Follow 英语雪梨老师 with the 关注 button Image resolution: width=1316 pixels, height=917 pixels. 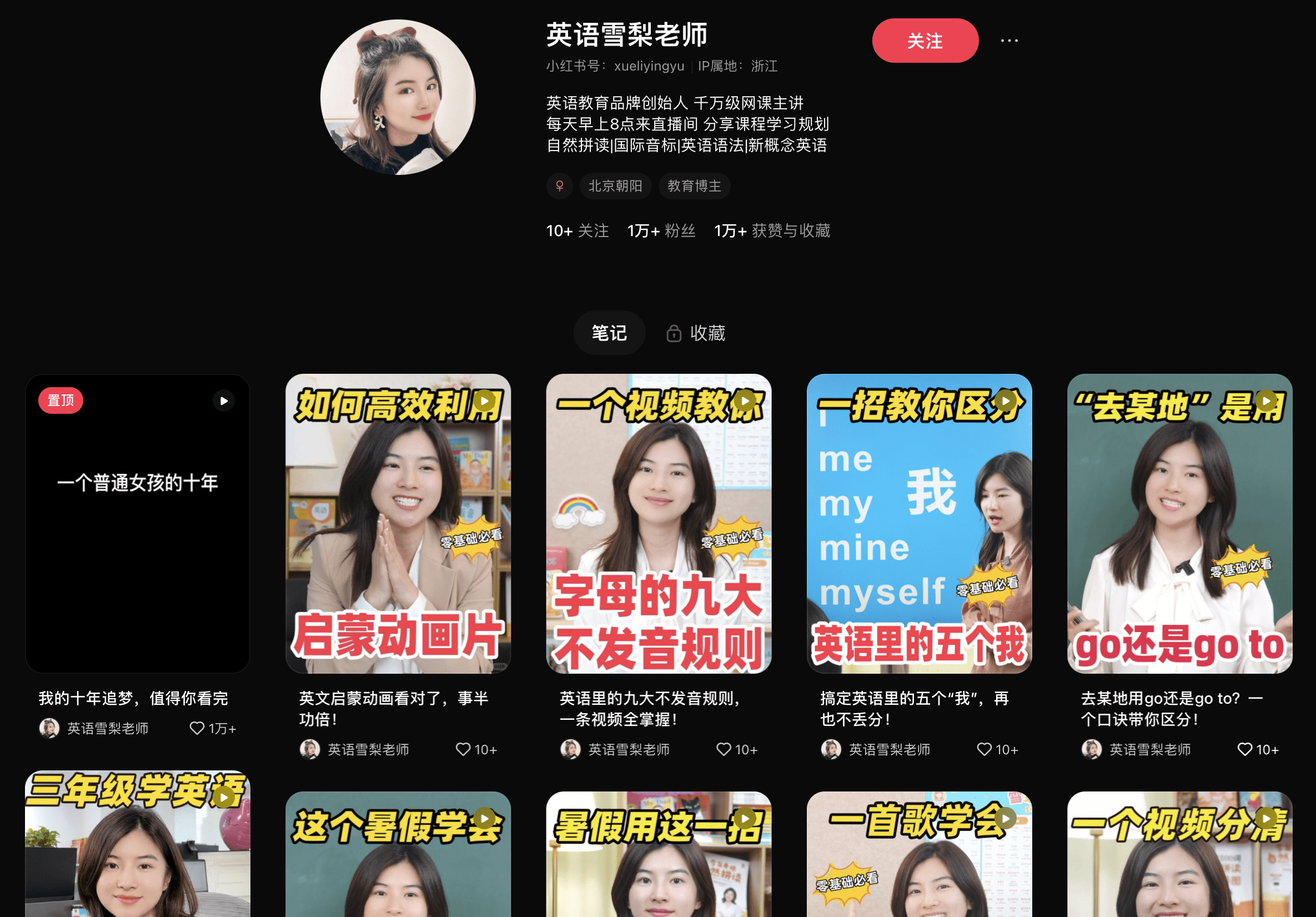pyautogui.click(x=925, y=41)
